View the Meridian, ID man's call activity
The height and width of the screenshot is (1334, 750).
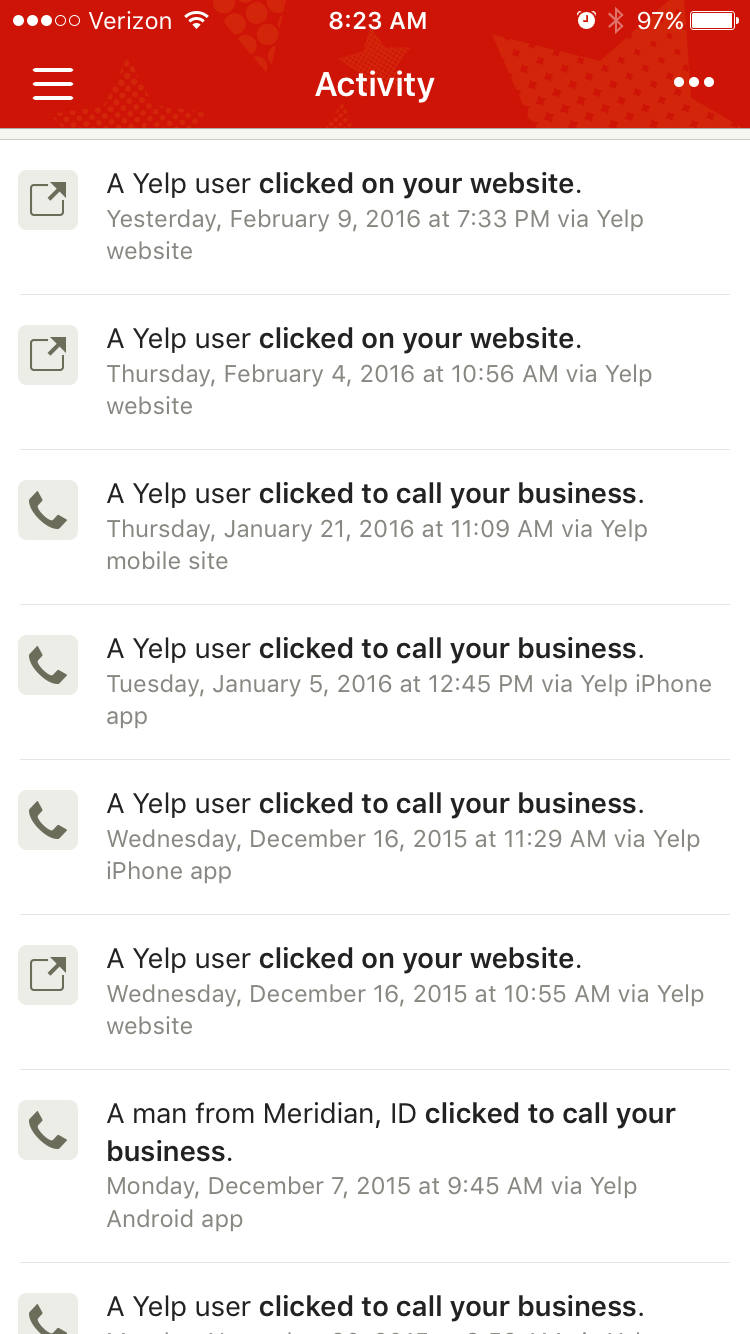tap(375, 1164)
